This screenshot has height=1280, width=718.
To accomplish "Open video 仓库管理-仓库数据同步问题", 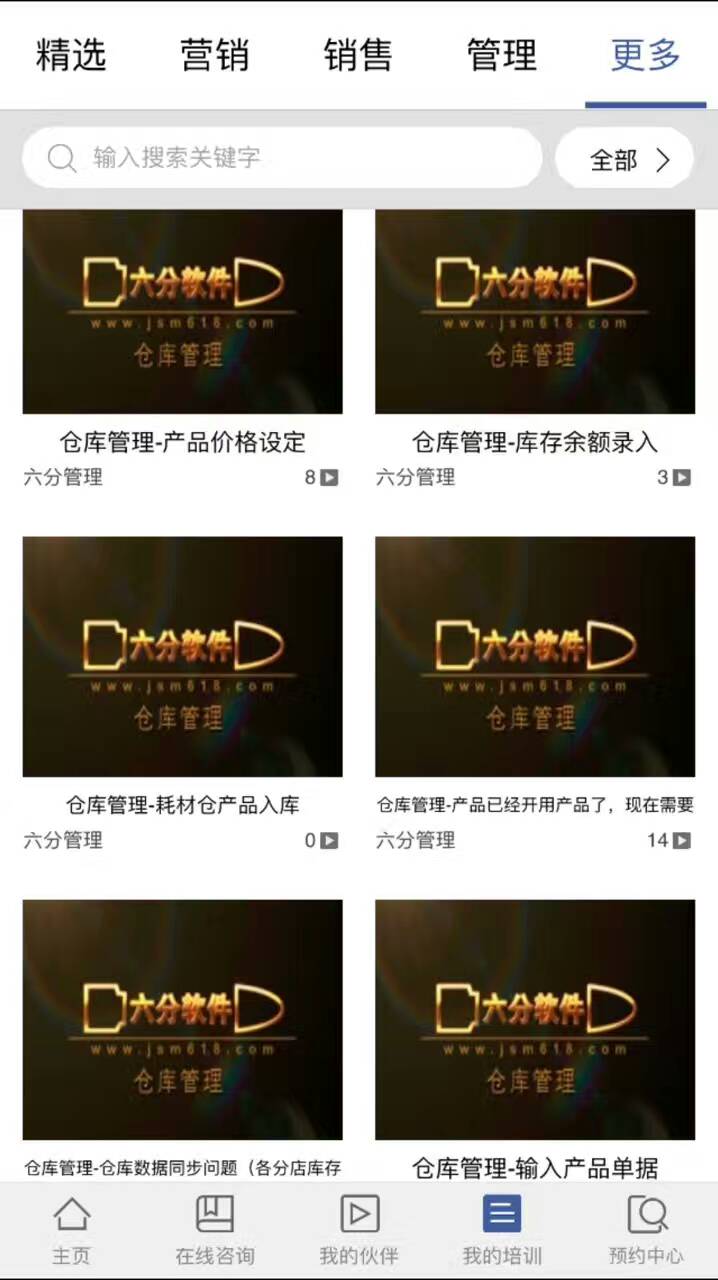I will point(183,1019).
